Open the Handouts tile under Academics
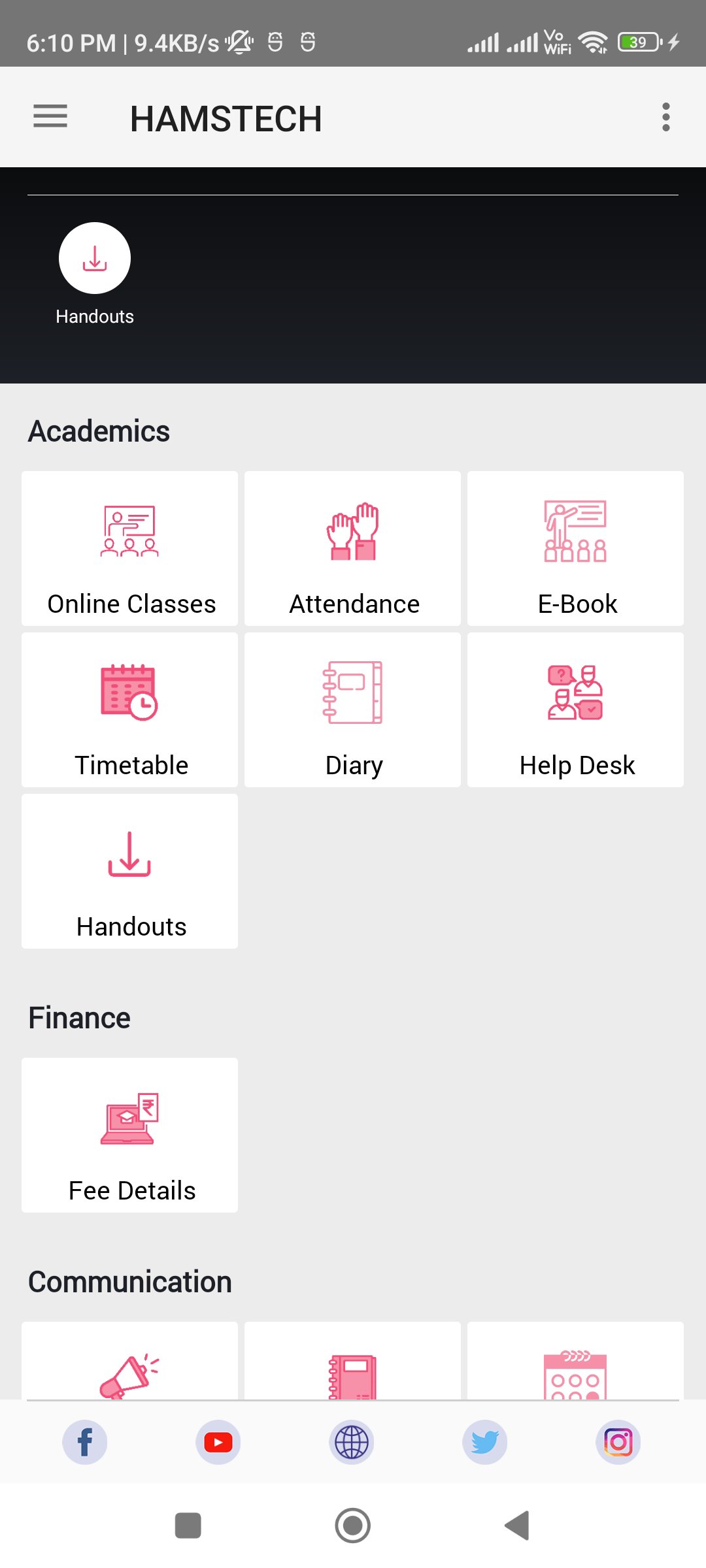706x1568 pixels. pos(129,872)
